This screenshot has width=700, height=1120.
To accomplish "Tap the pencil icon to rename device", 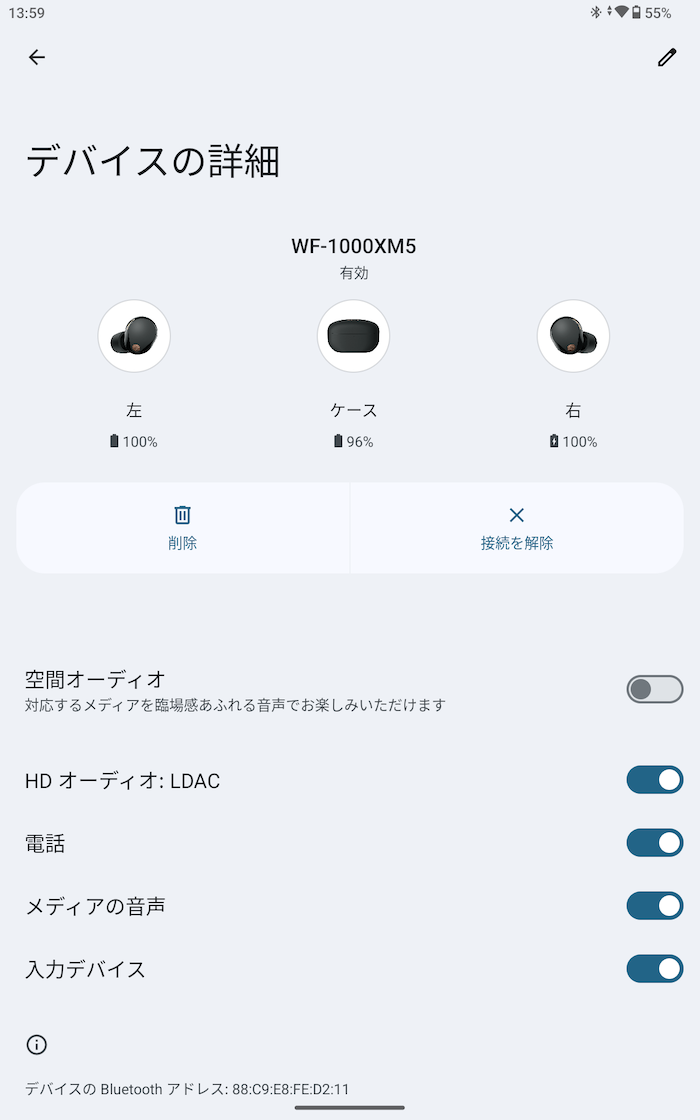I will 666,57.
